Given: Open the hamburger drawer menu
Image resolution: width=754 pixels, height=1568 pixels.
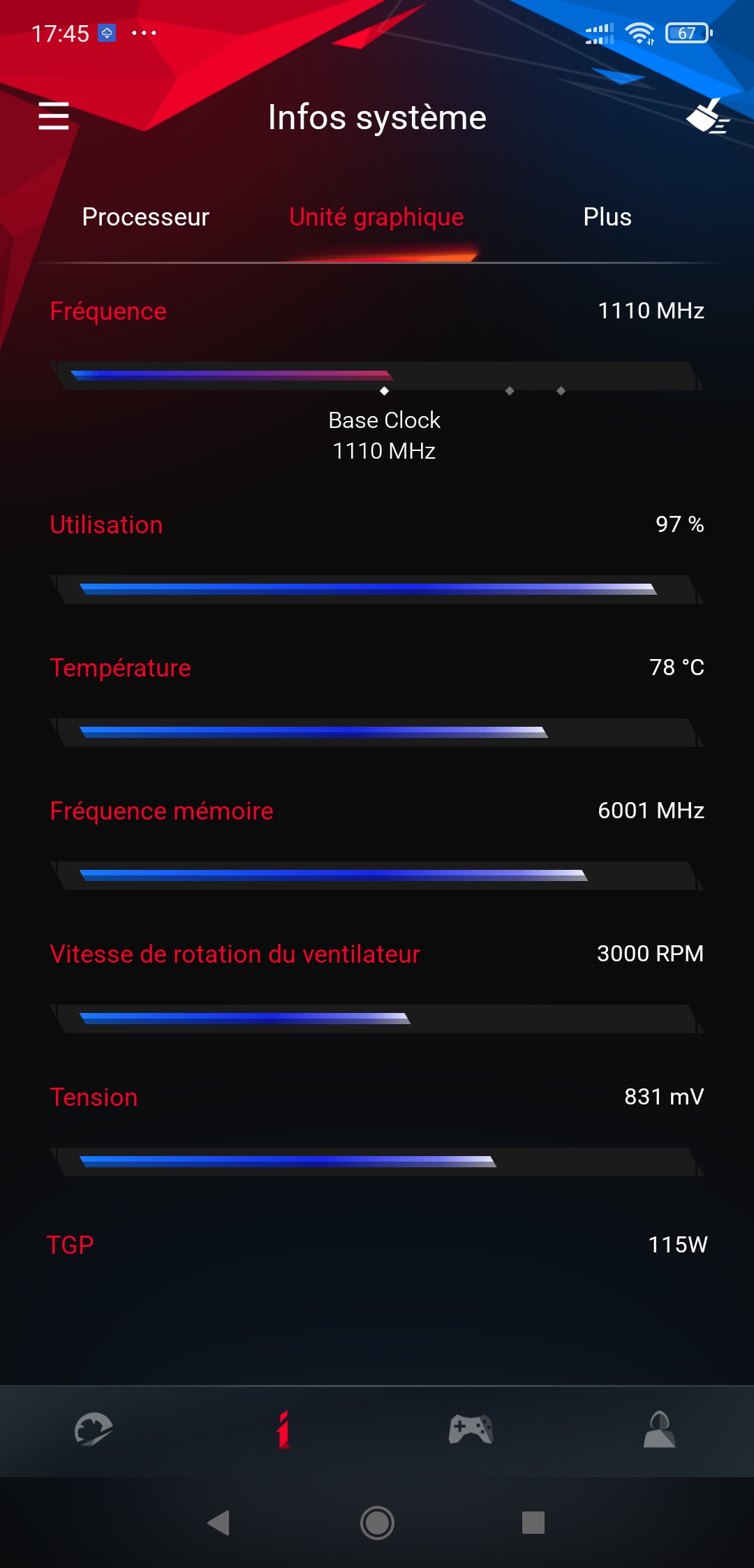Looking at the screenshot, I should pos(54,116).
